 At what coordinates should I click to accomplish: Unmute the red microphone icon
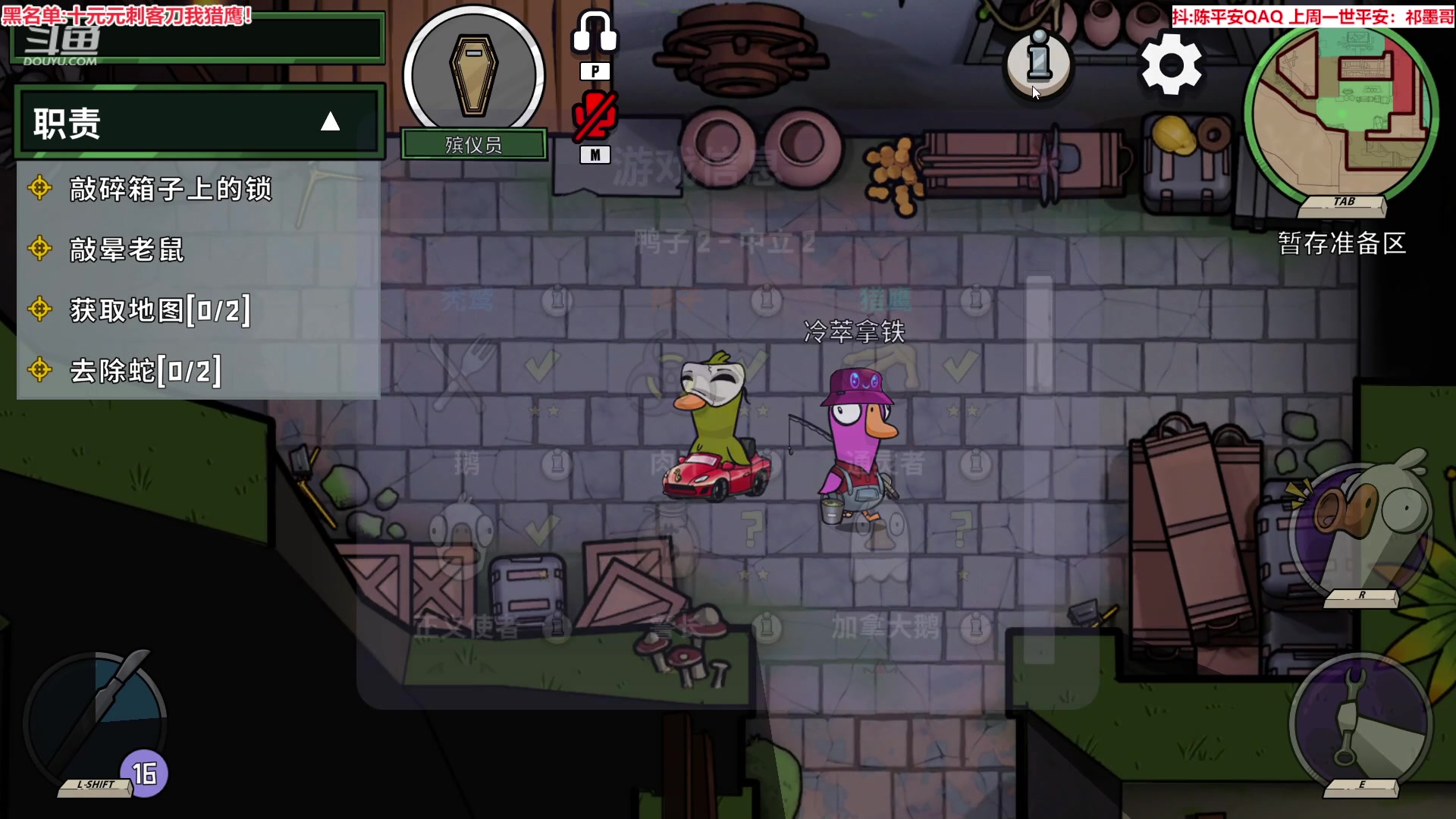tap(595, 116)
